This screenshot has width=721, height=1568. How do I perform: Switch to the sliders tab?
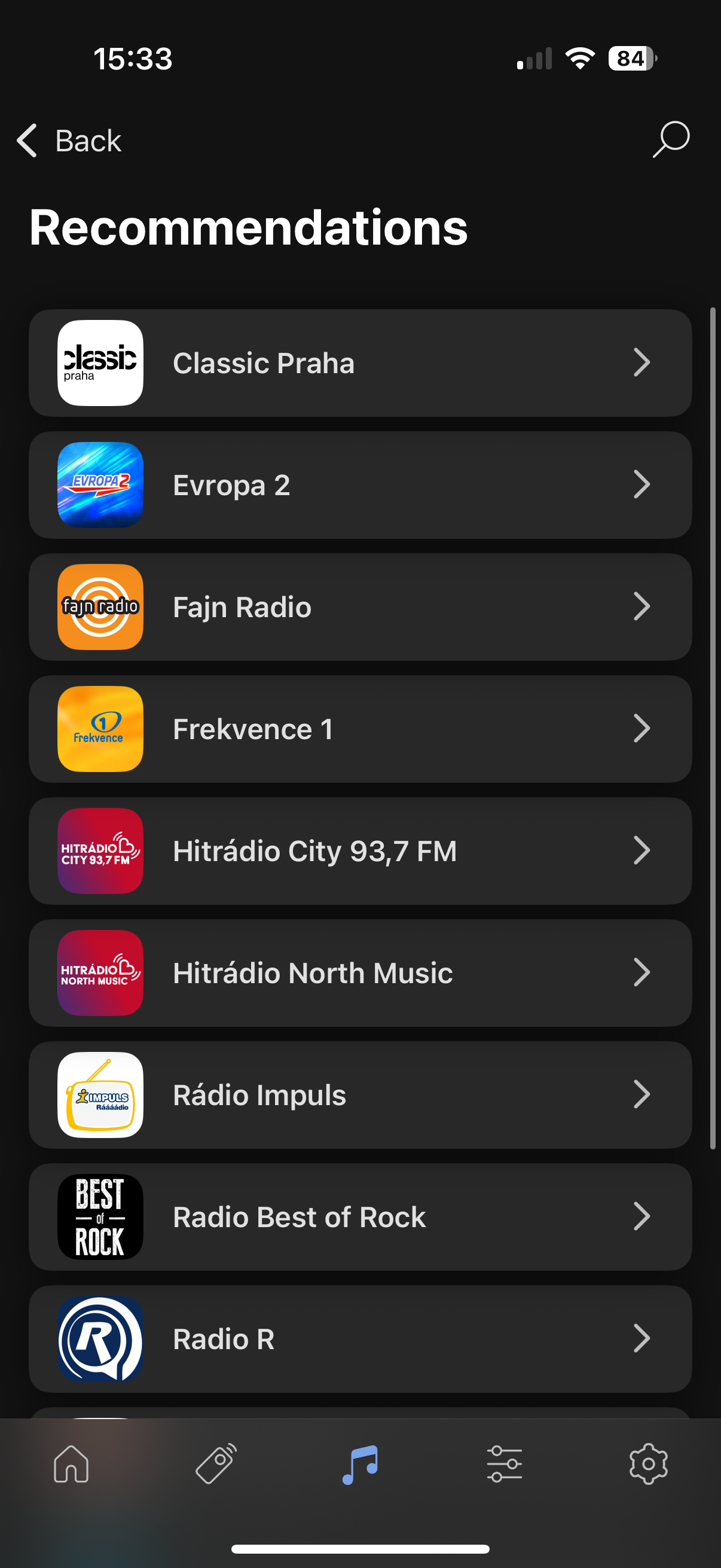pyautogui.click(x=505, y=1464)
